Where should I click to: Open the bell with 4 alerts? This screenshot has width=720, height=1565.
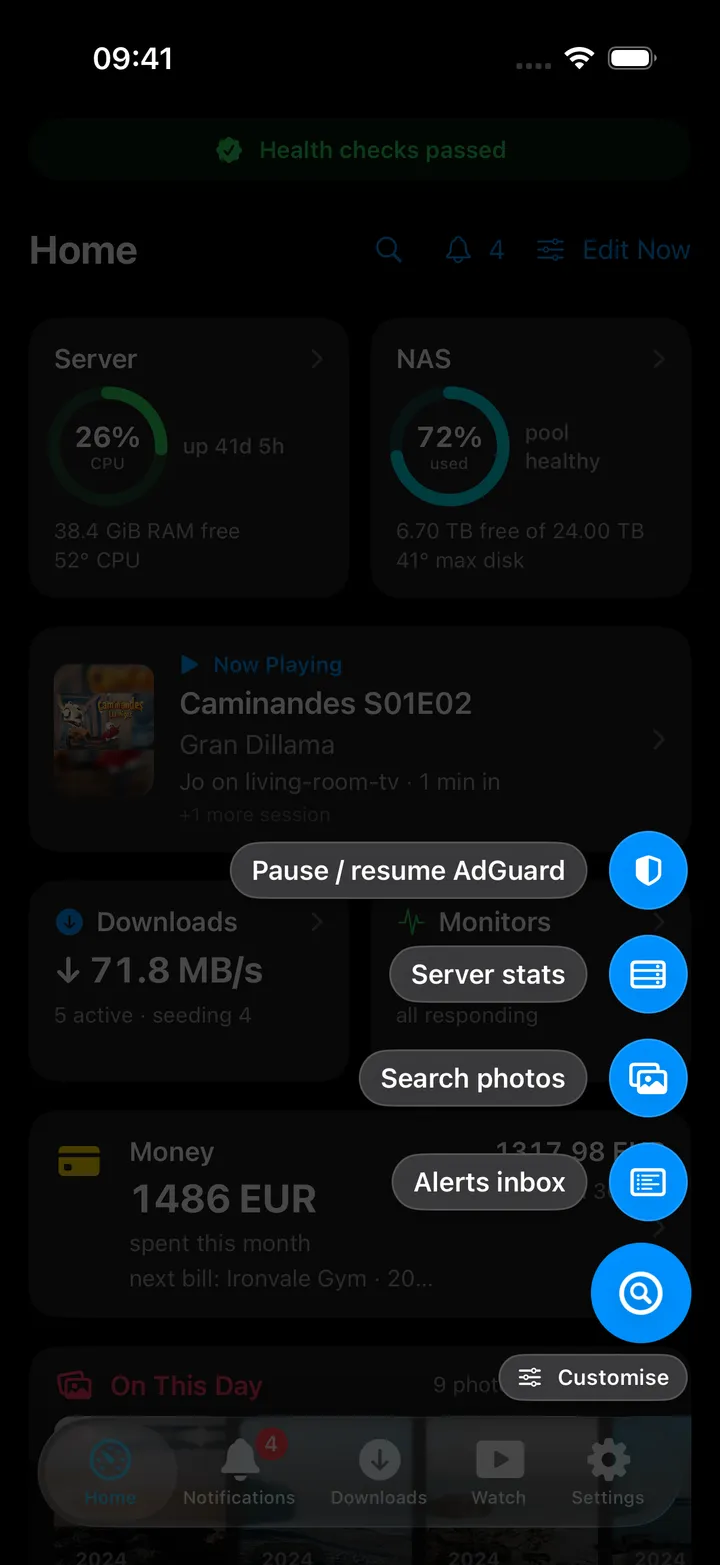click(x=474, y=250)
